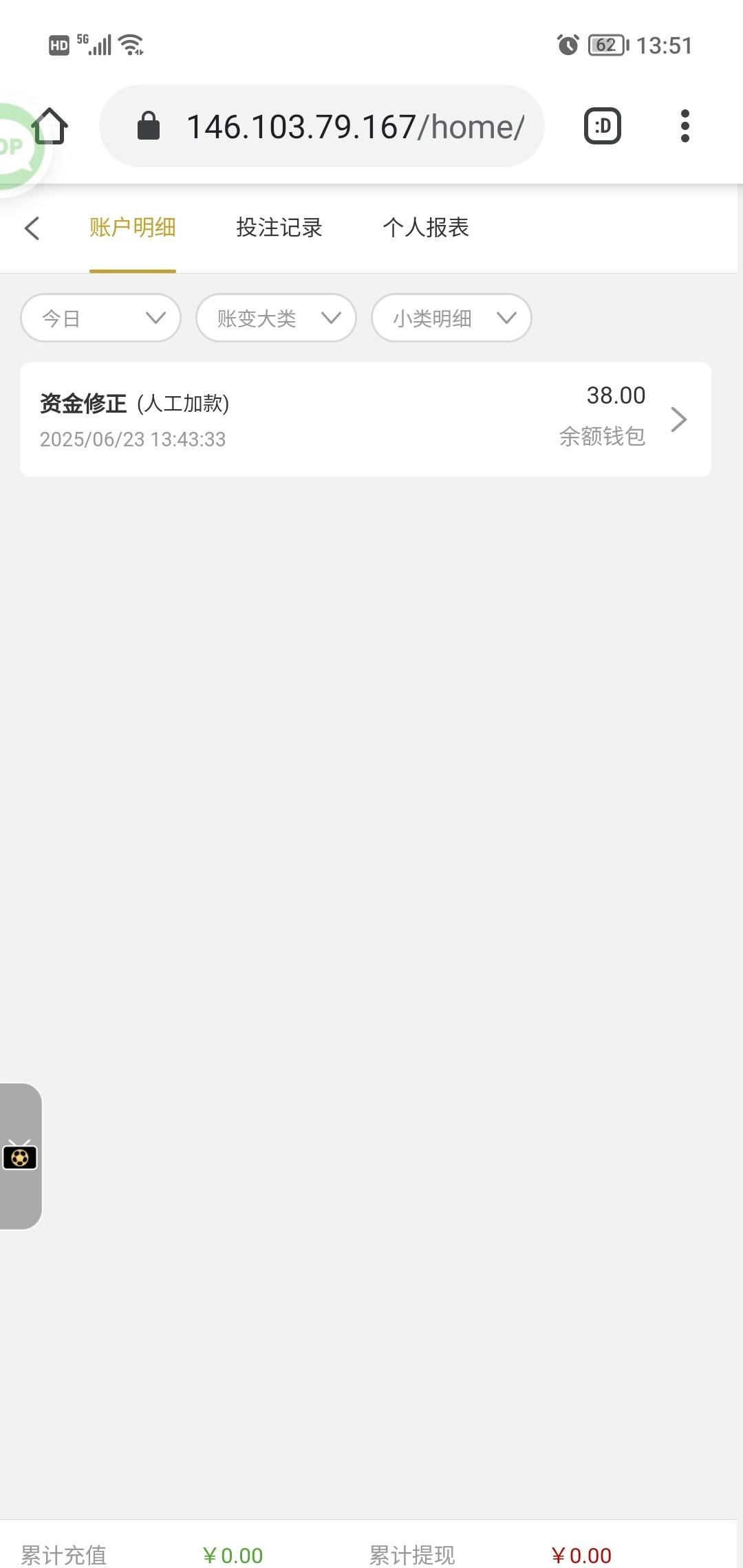Open the 资金修正 transaction record

pyautogui.click(x=365, y=419)
